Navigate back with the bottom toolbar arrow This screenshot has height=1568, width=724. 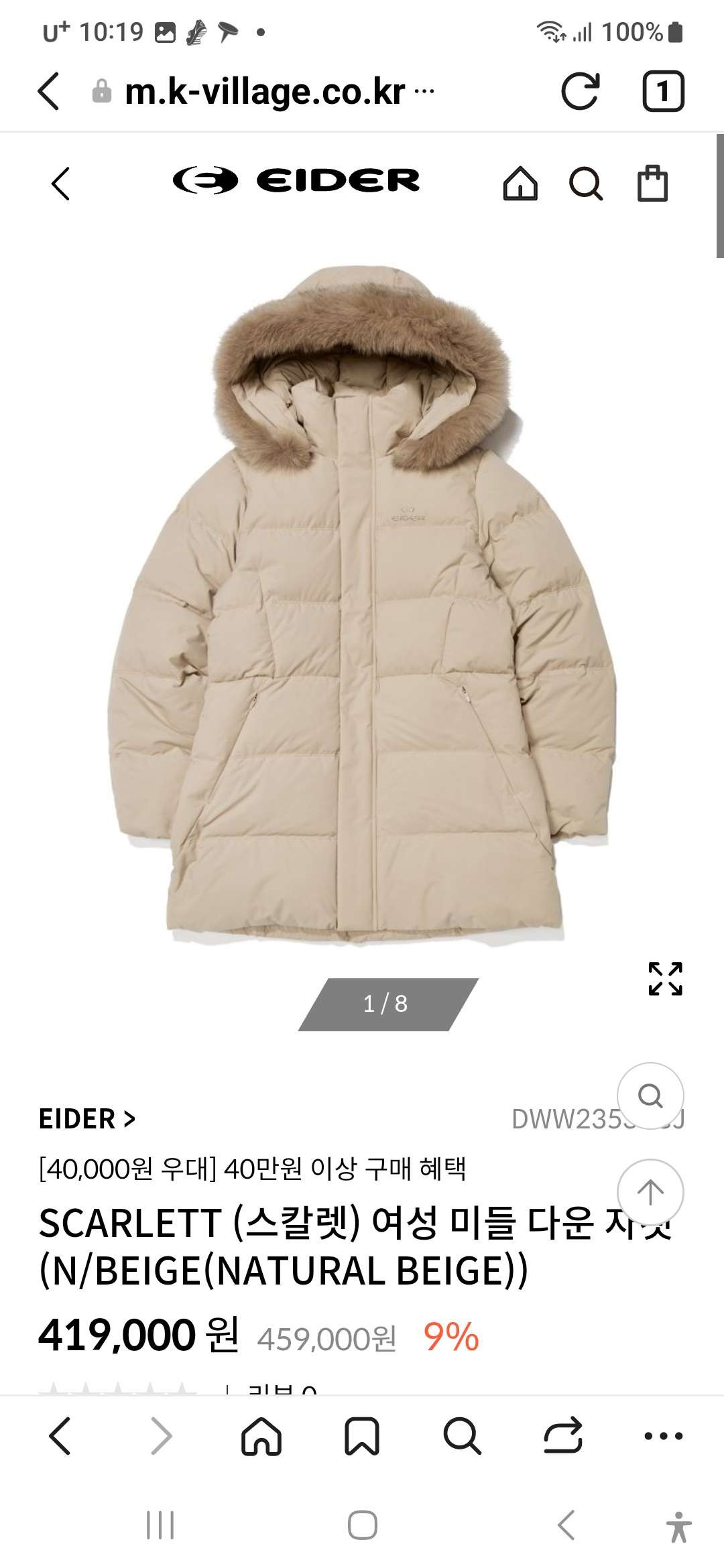point(60,1437)
